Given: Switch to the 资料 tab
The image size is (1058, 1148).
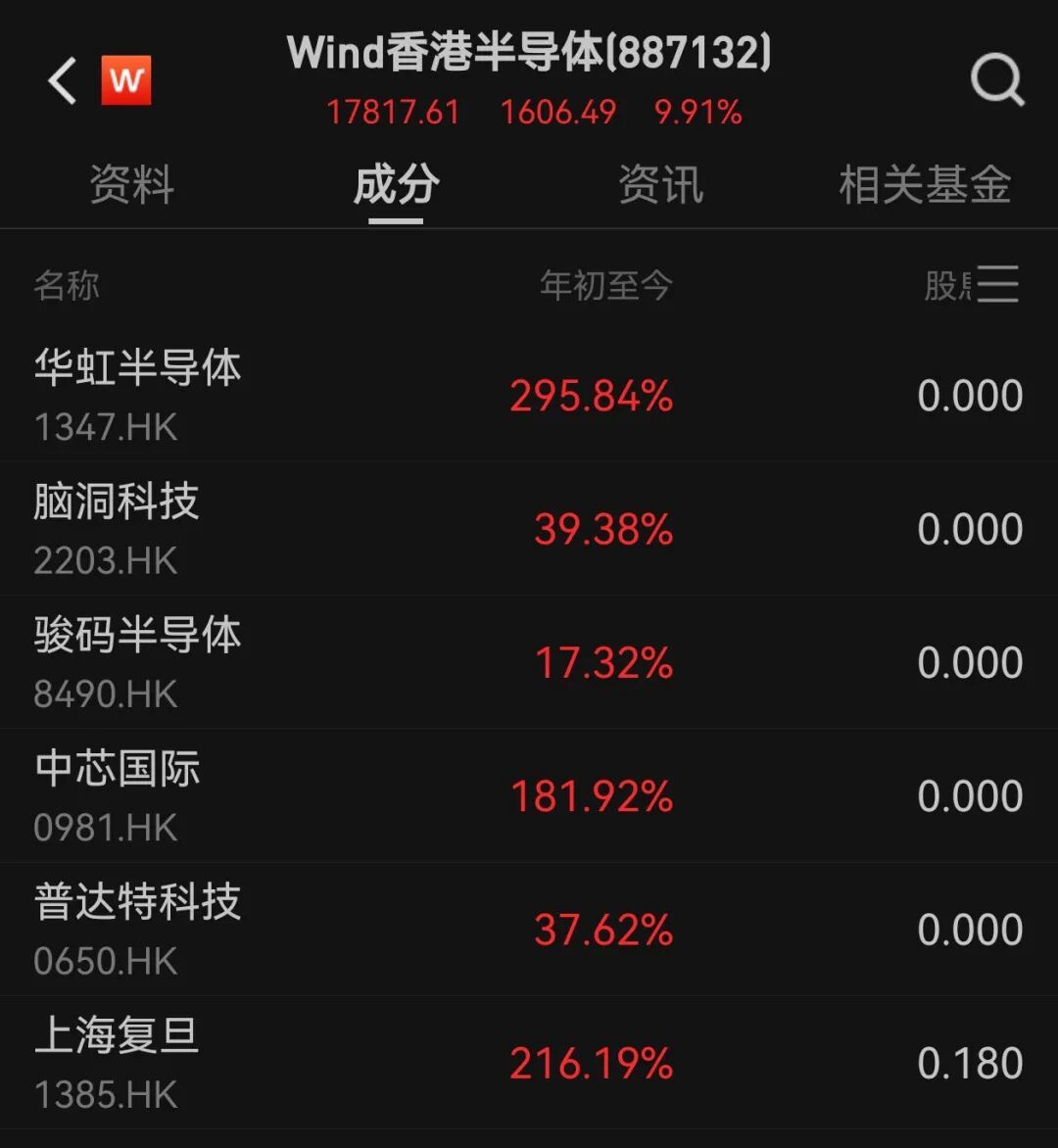Looking at the screenshot, I should click(x=132, y=185).
